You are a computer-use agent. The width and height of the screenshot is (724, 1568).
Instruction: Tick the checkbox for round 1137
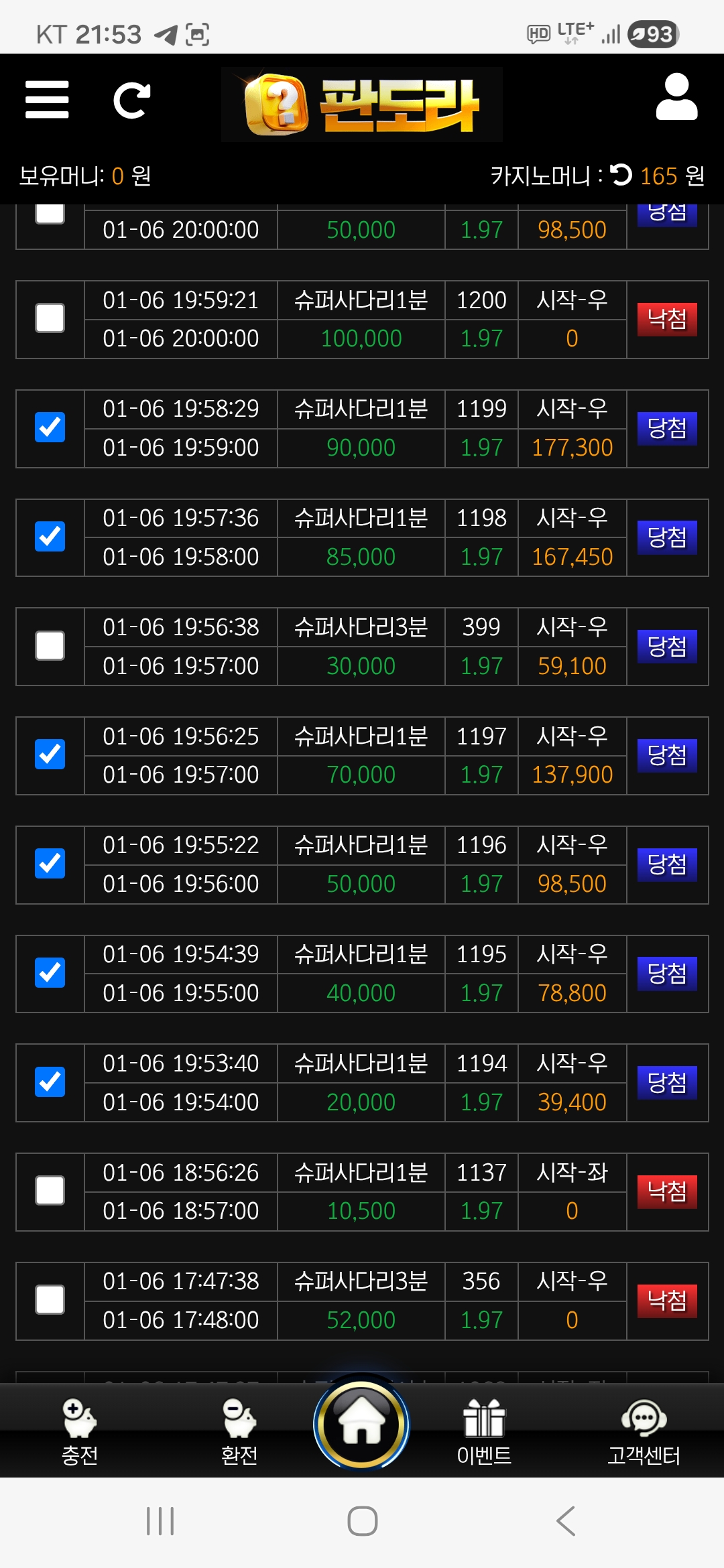point(50,1191)
